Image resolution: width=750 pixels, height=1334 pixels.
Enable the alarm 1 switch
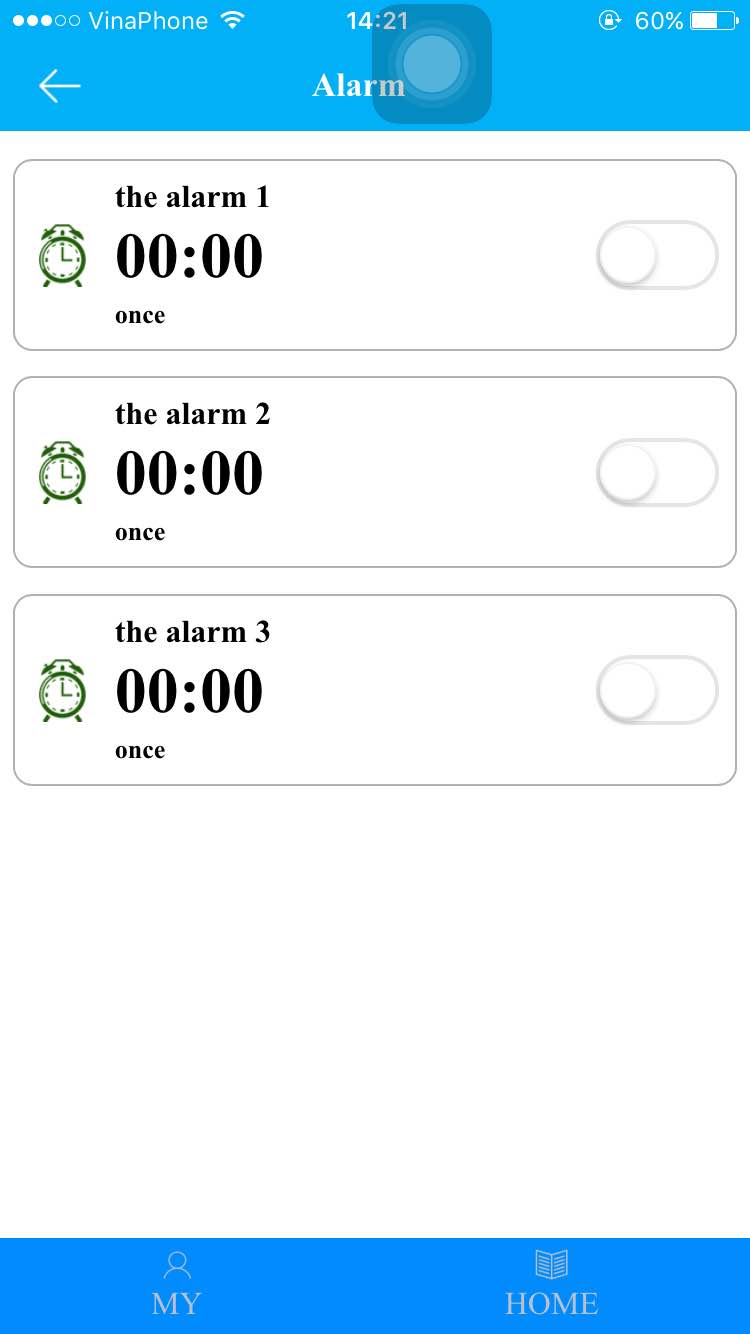pos(657,255)
